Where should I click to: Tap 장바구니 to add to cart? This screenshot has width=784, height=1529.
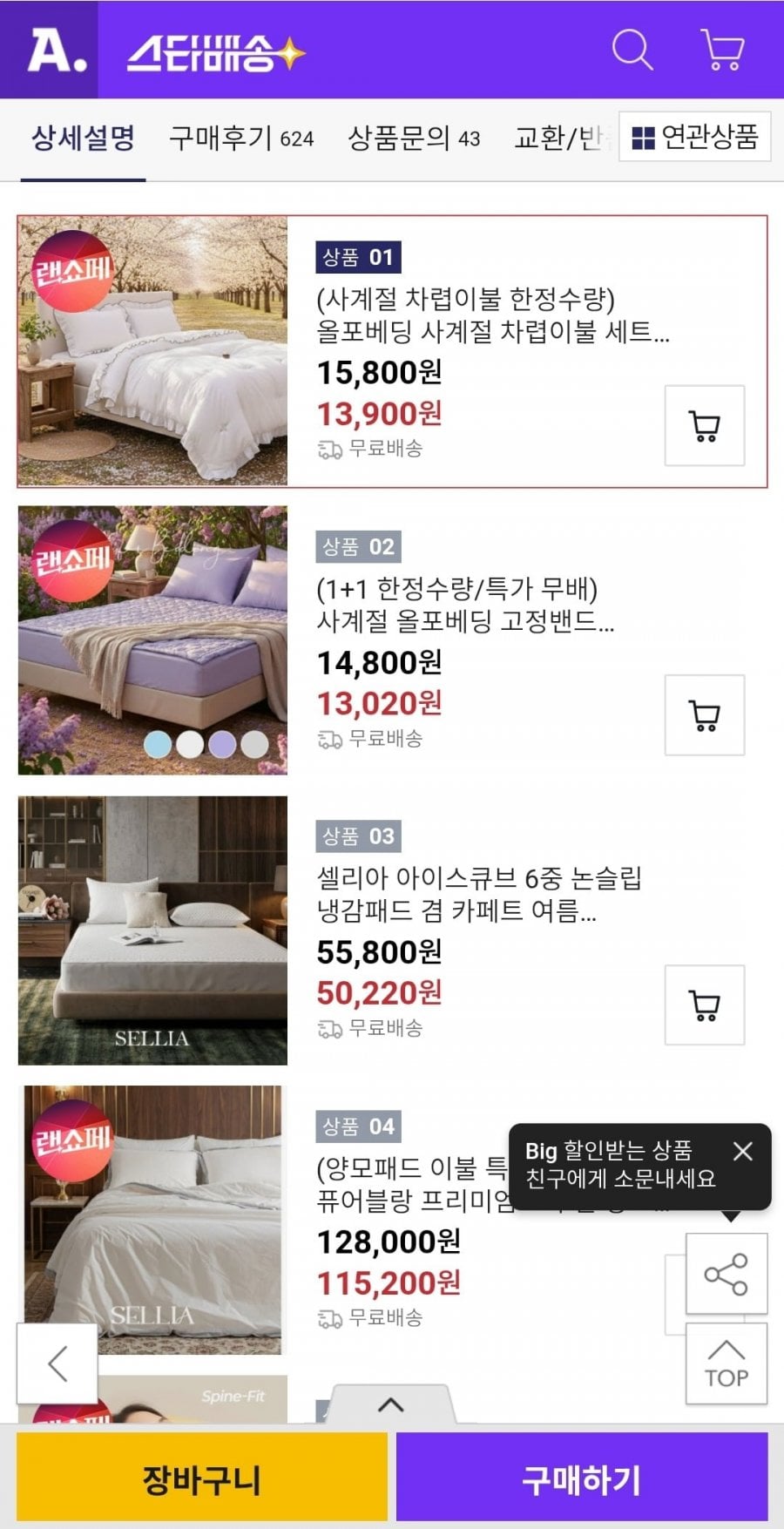[201, 1478]
